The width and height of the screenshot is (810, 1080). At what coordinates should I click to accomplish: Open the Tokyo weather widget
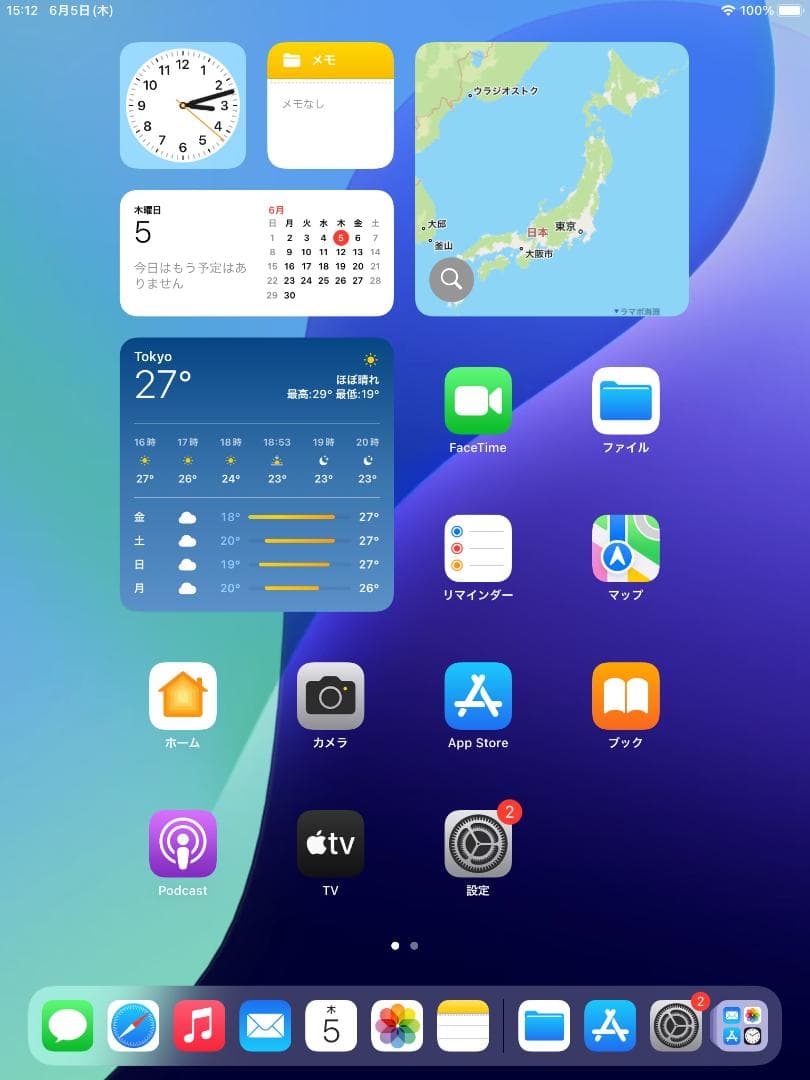[x=257, y=474]
